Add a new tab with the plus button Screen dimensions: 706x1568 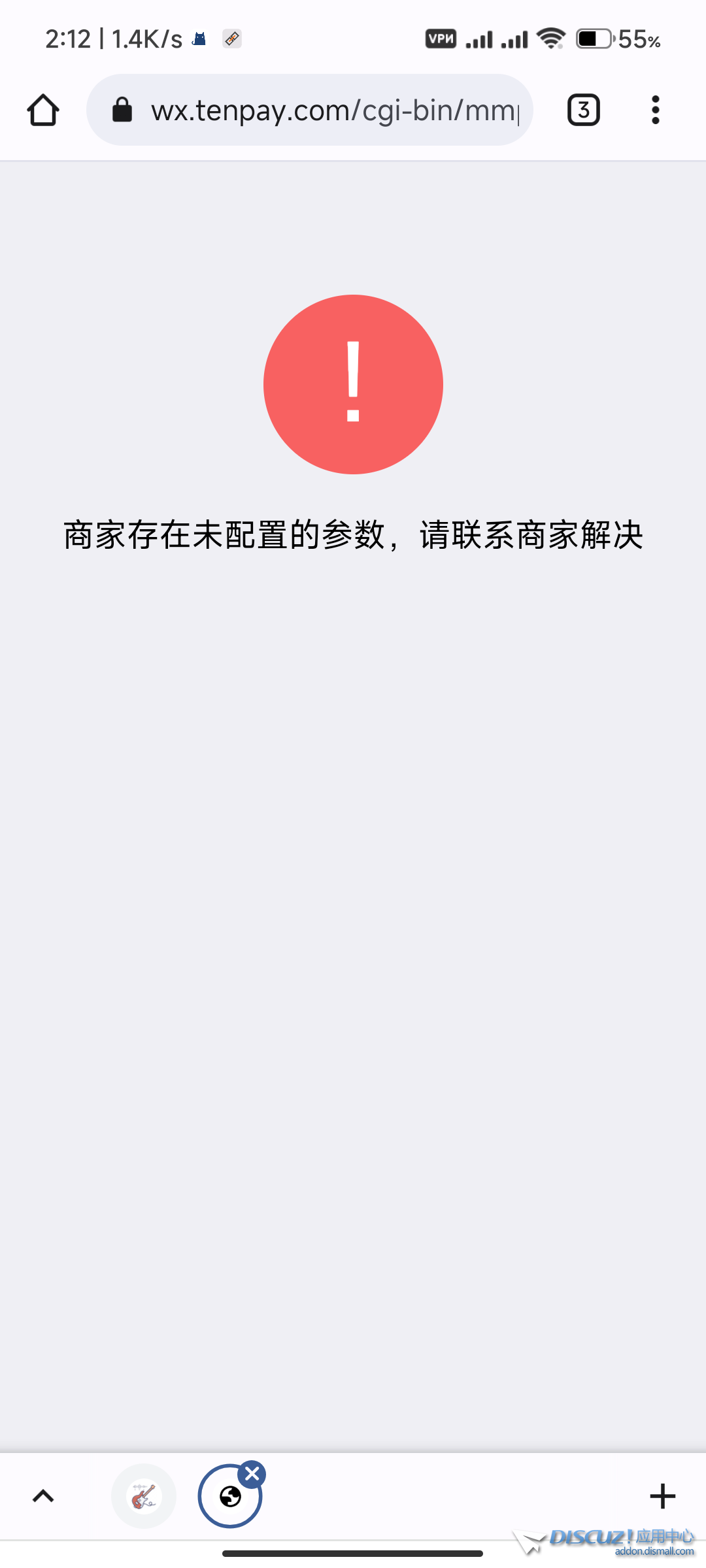(662, 1496)
